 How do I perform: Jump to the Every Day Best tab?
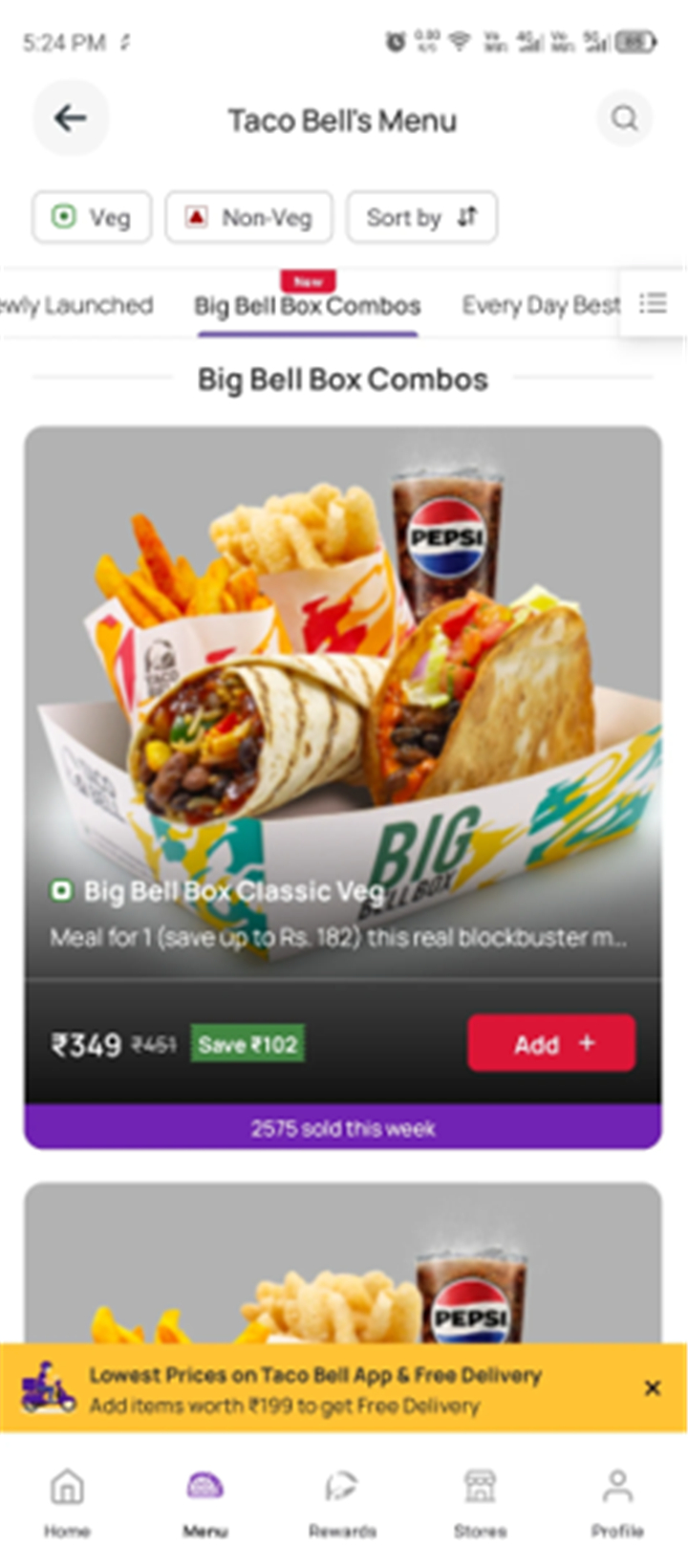[541, 306]
